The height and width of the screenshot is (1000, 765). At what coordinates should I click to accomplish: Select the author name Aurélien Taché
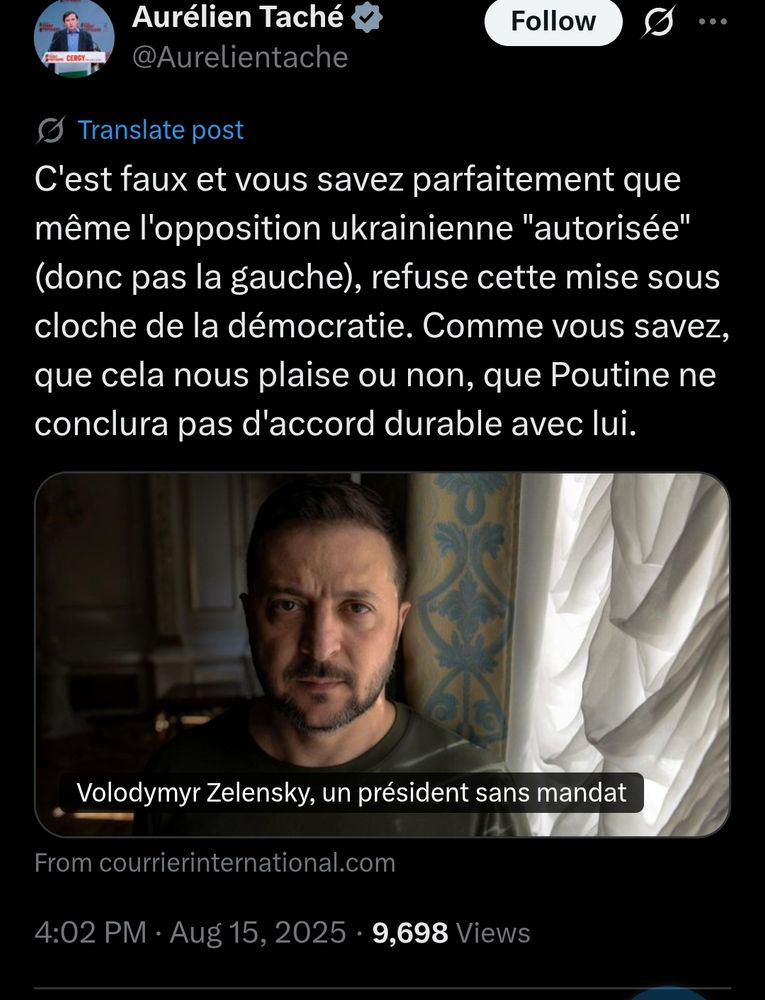click(x=238, y=16)
